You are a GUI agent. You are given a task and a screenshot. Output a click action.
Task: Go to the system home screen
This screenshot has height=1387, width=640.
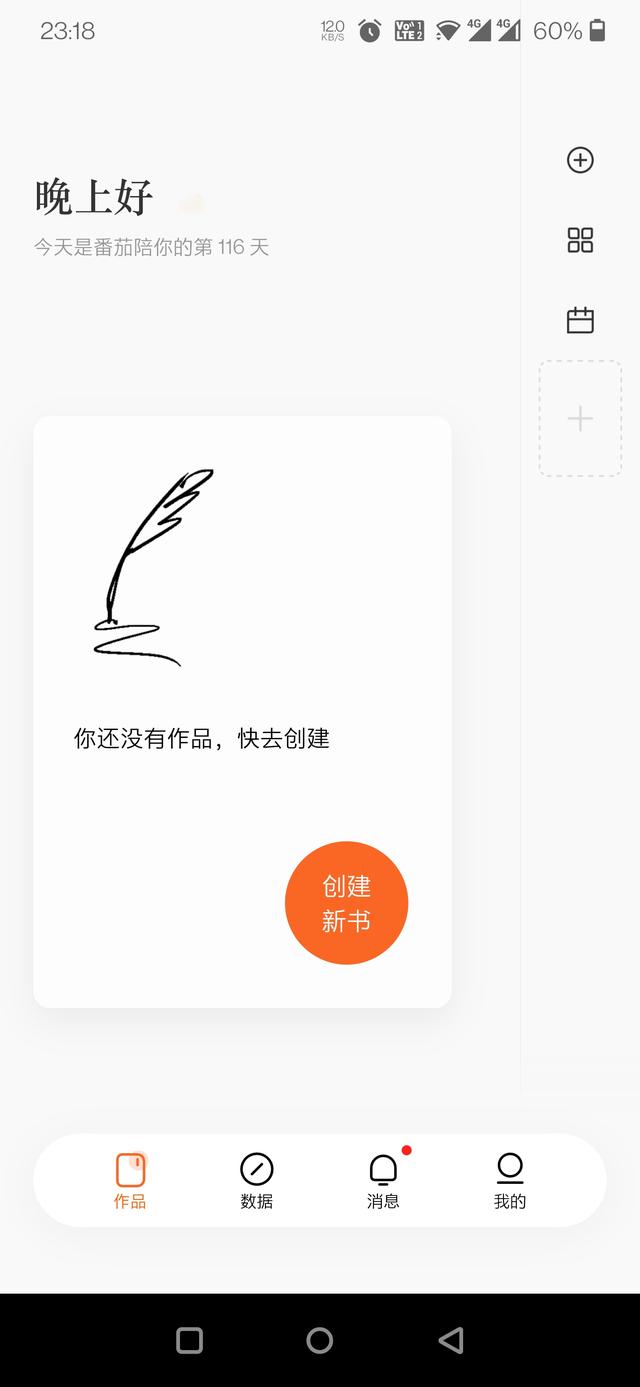(320, 1340)
